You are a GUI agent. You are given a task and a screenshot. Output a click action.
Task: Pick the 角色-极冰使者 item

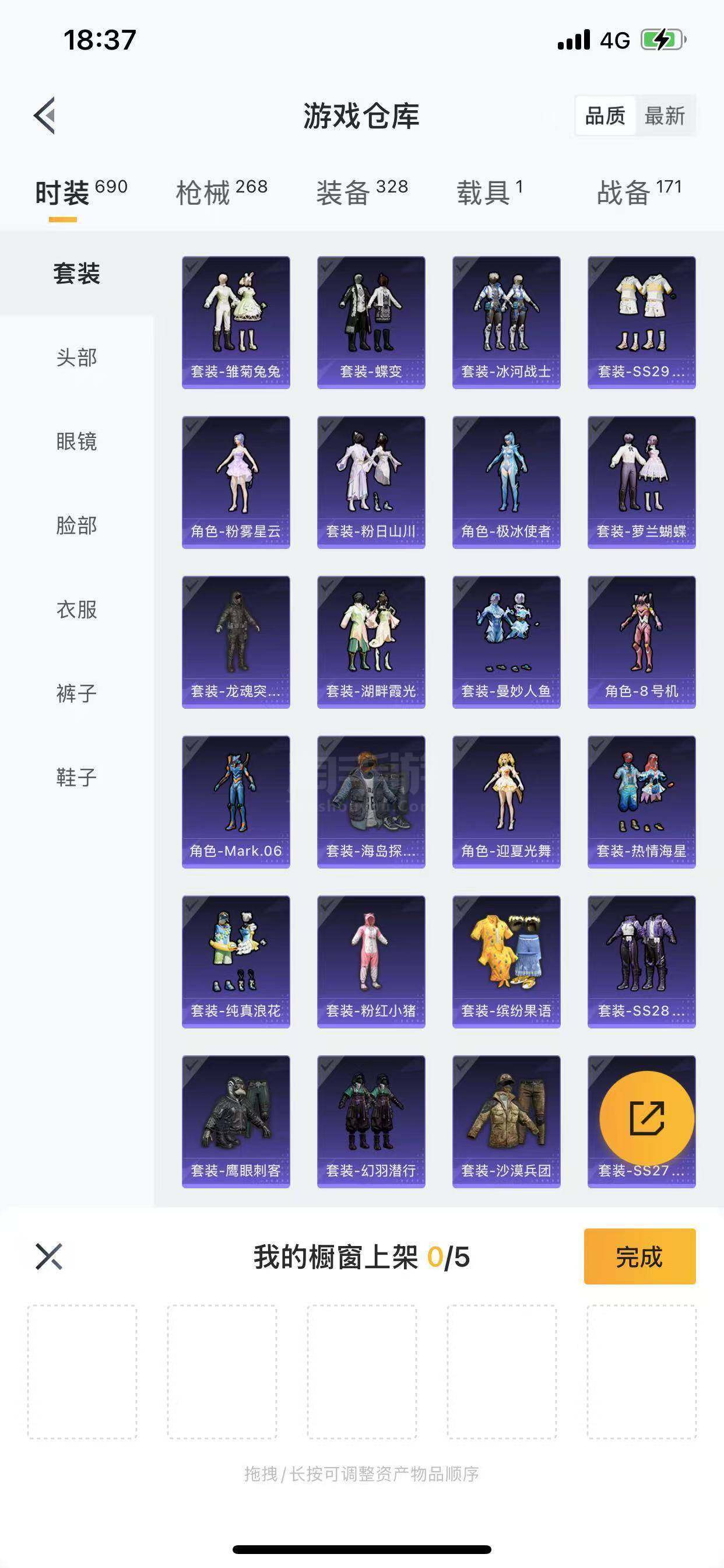click(506, 482)
